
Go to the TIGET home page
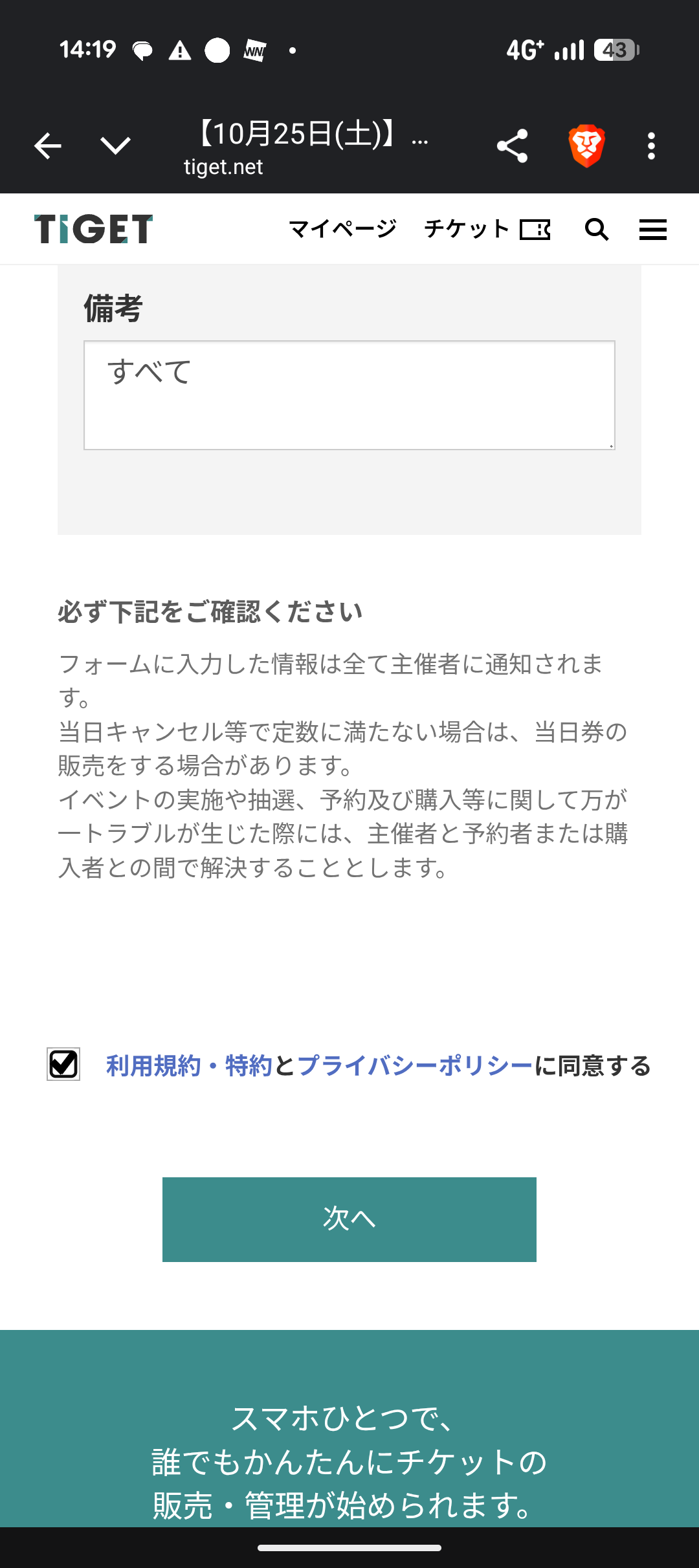click(x=94, y=229)
